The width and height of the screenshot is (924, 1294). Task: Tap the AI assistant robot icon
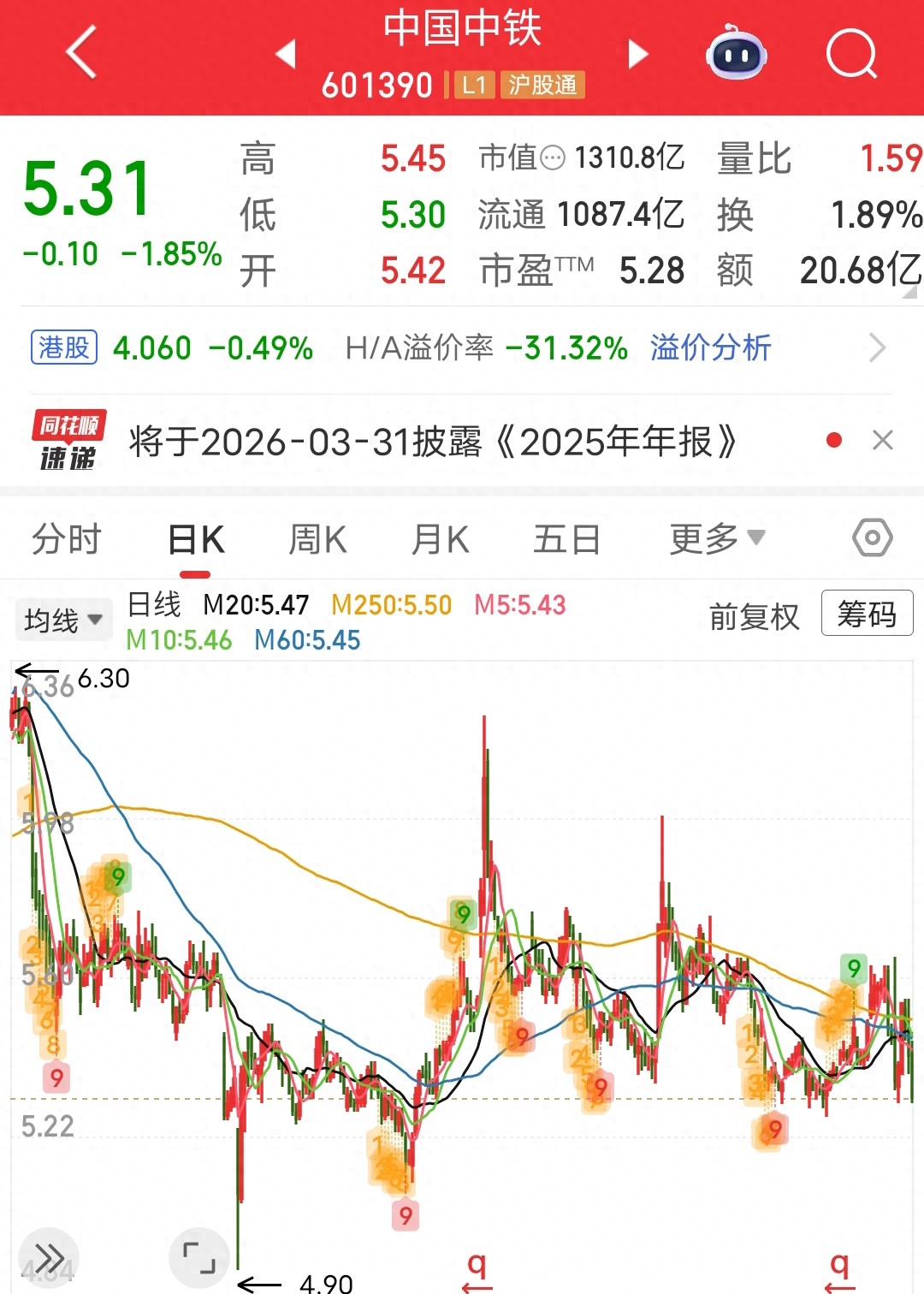pyautogui.click(x=737, y=53)
